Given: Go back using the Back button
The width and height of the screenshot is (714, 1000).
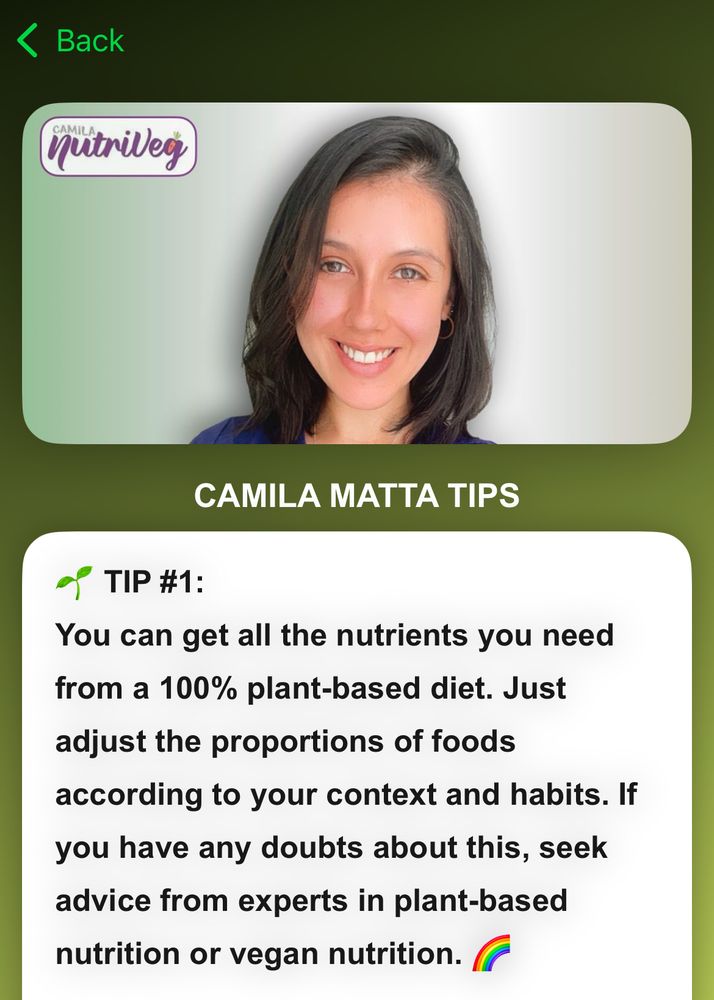Looking at the screenshot, I should pyautogui.click(x=70, y=41).
